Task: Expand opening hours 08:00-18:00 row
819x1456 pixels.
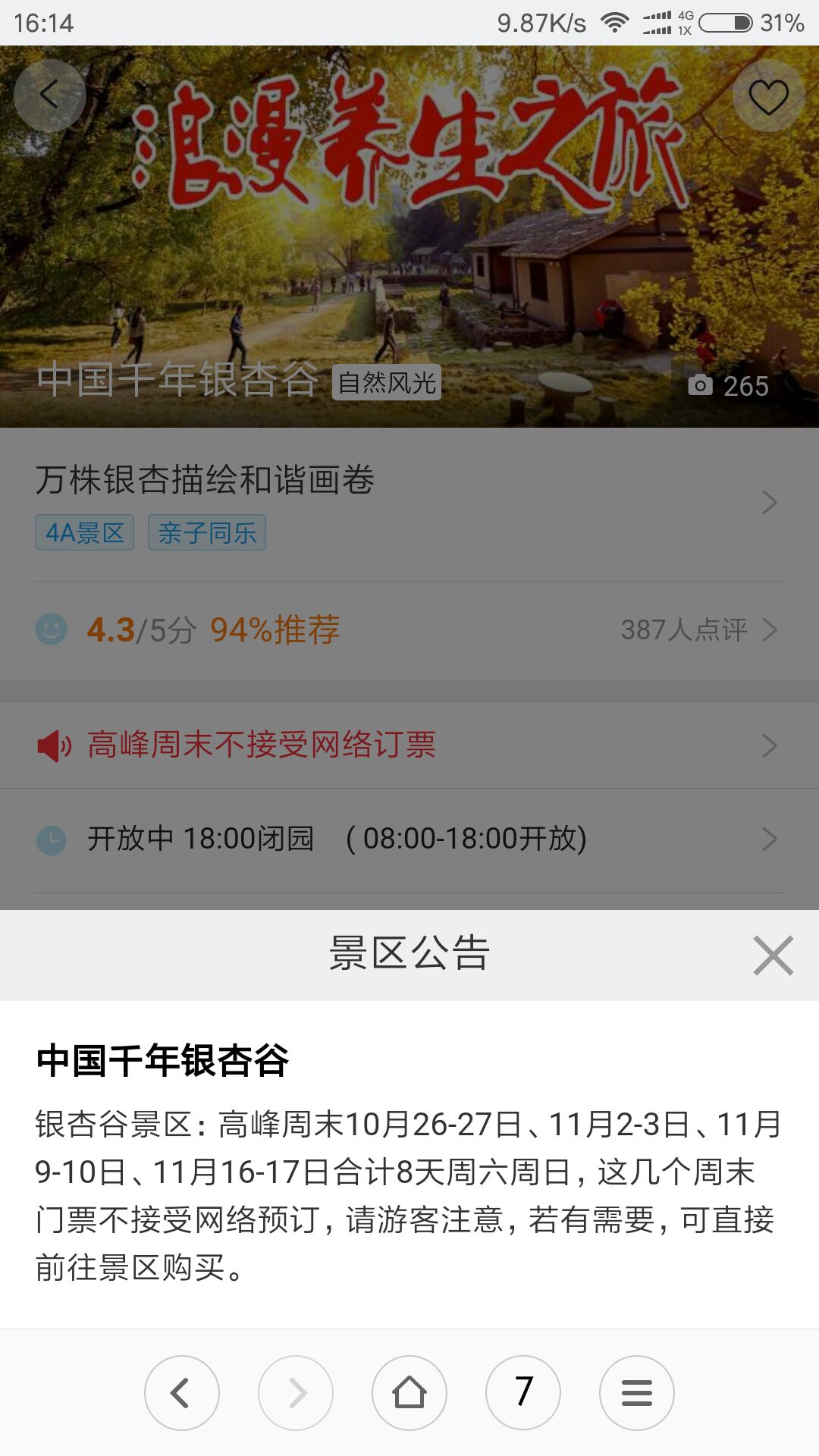Action: [409, 839]
